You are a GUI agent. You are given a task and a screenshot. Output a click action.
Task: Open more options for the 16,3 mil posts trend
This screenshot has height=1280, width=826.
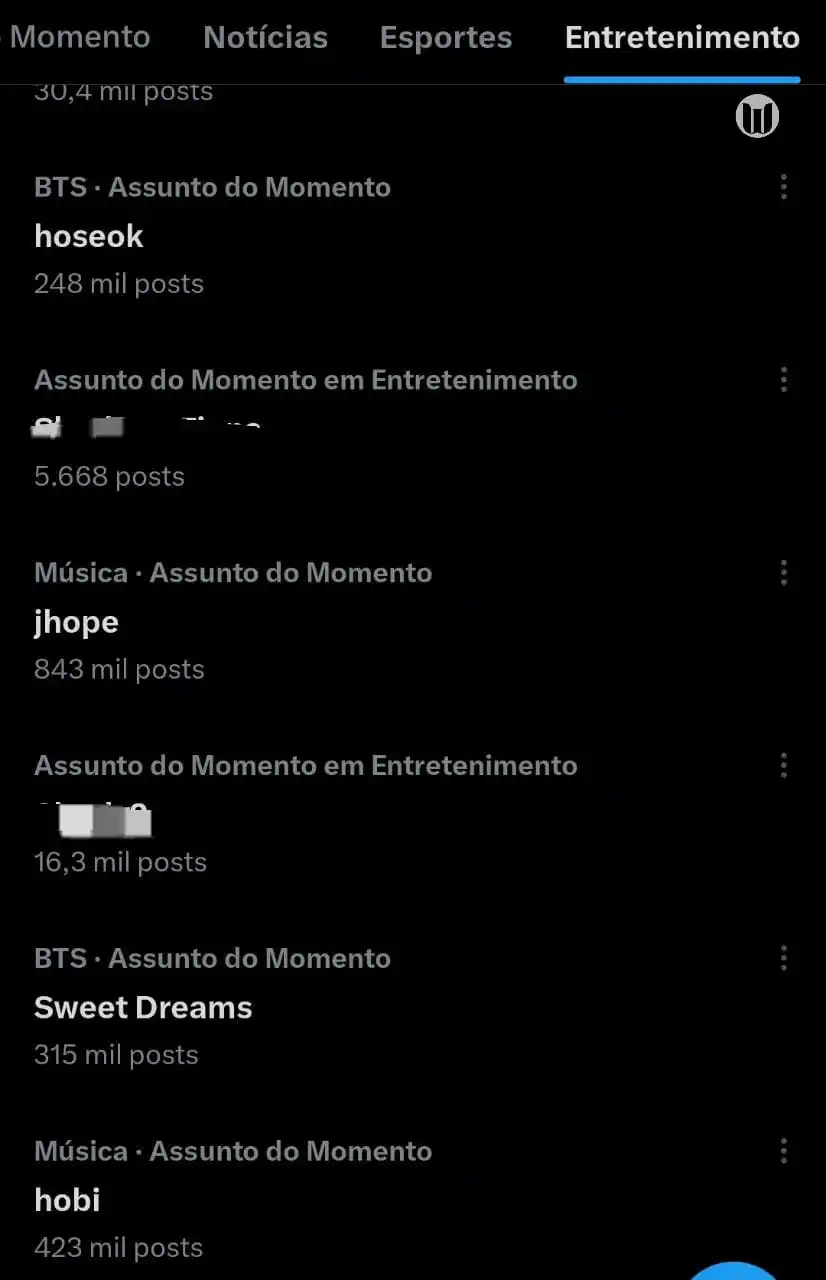(784, 765)
